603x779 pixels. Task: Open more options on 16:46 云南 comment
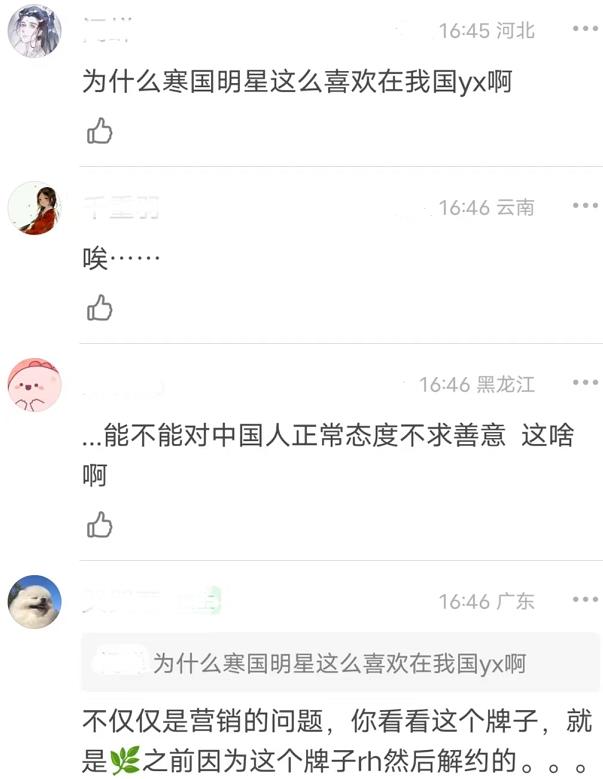(584, 206)
